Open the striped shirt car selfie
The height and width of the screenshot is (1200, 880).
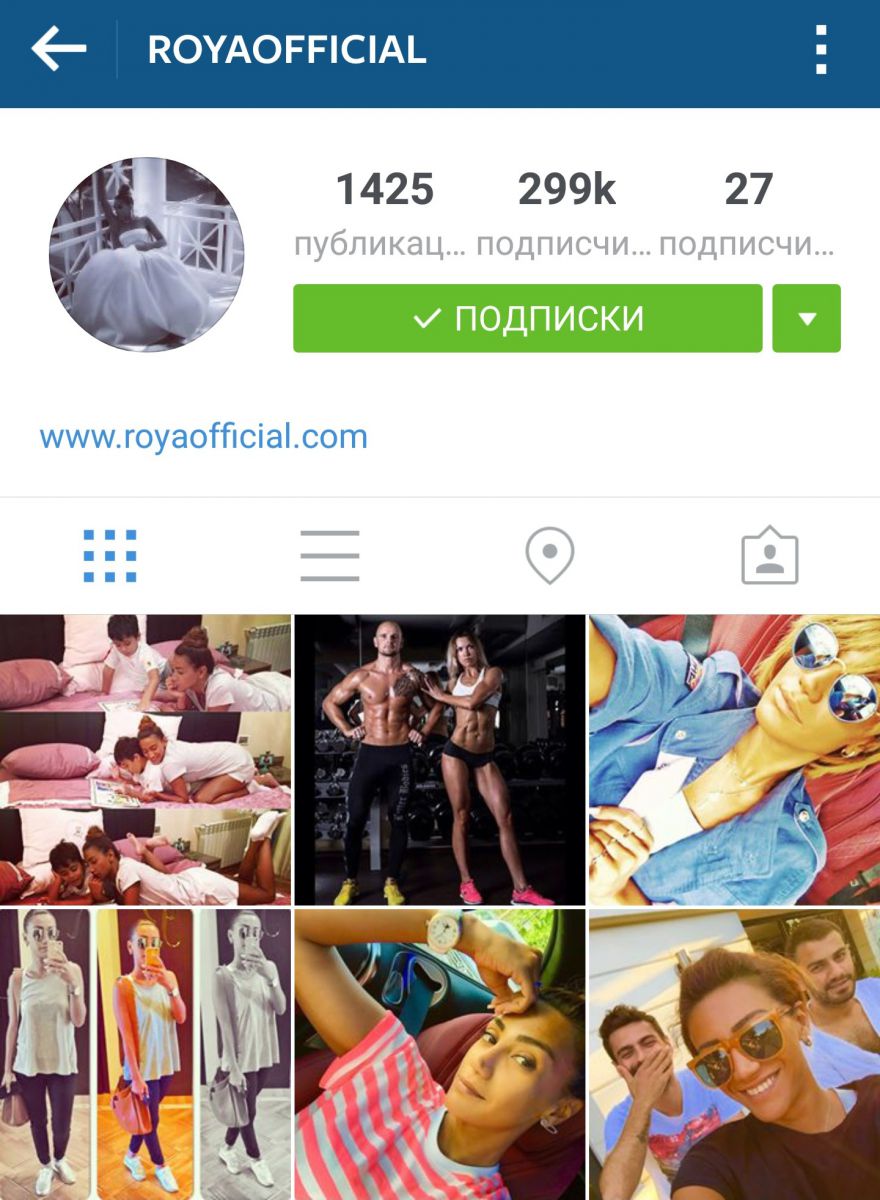[x=440, y=1053]
